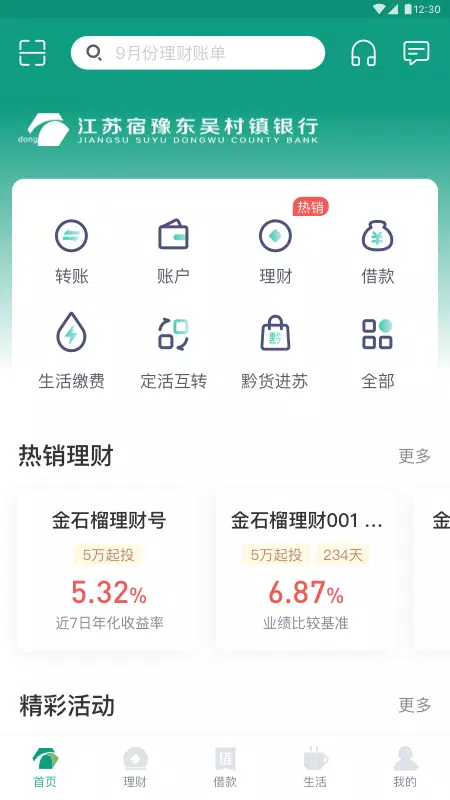Go to the 我的 tab

tap(405, 767)
